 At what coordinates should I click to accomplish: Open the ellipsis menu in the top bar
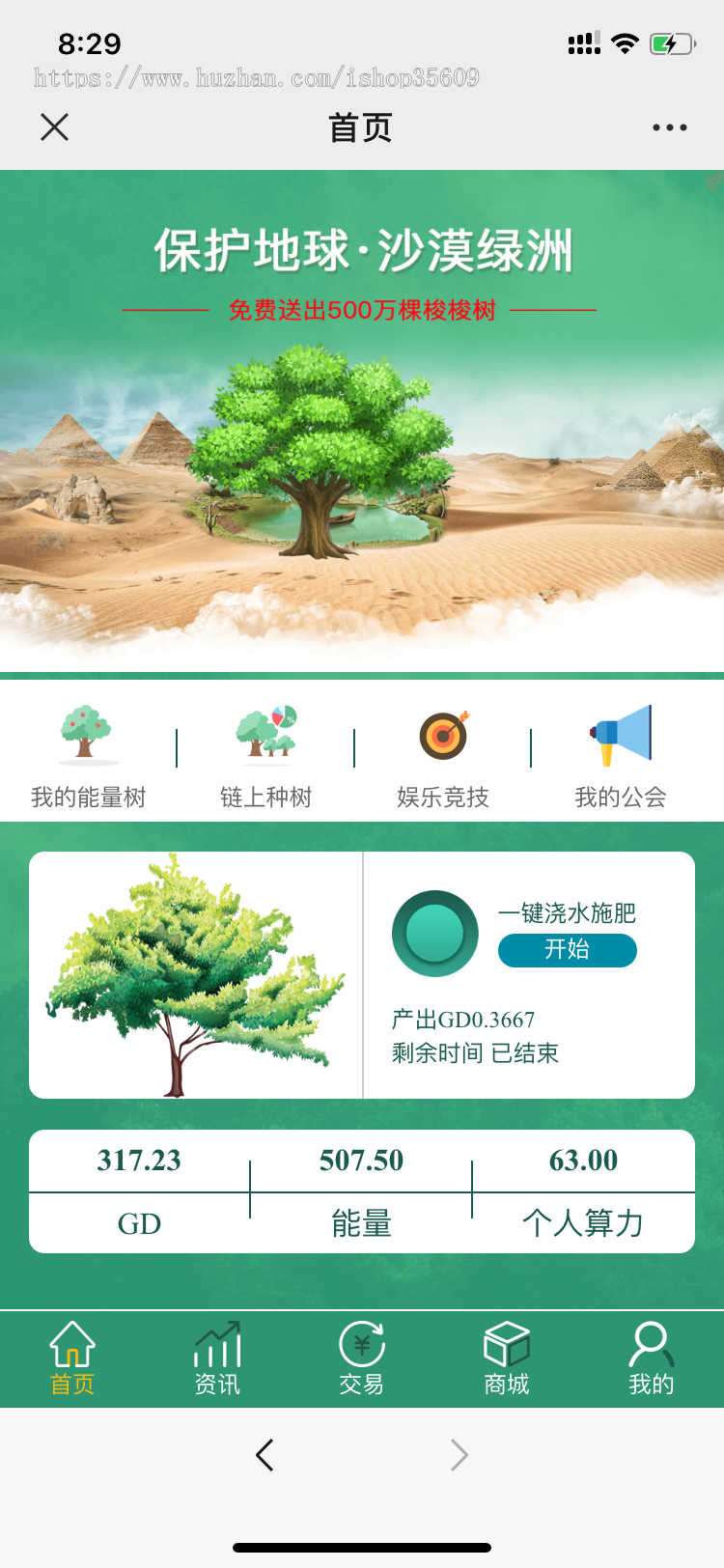click(x=670, y=126)
